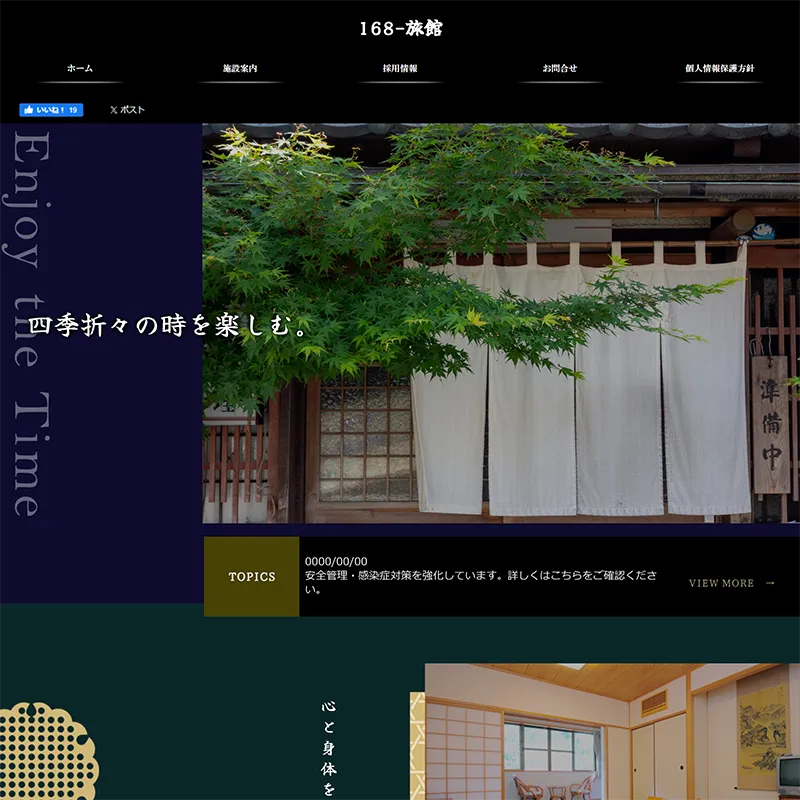Tap the Facebook いいね! button
The height and width of the screenshot is (800, 800).
tap(51, 110)
